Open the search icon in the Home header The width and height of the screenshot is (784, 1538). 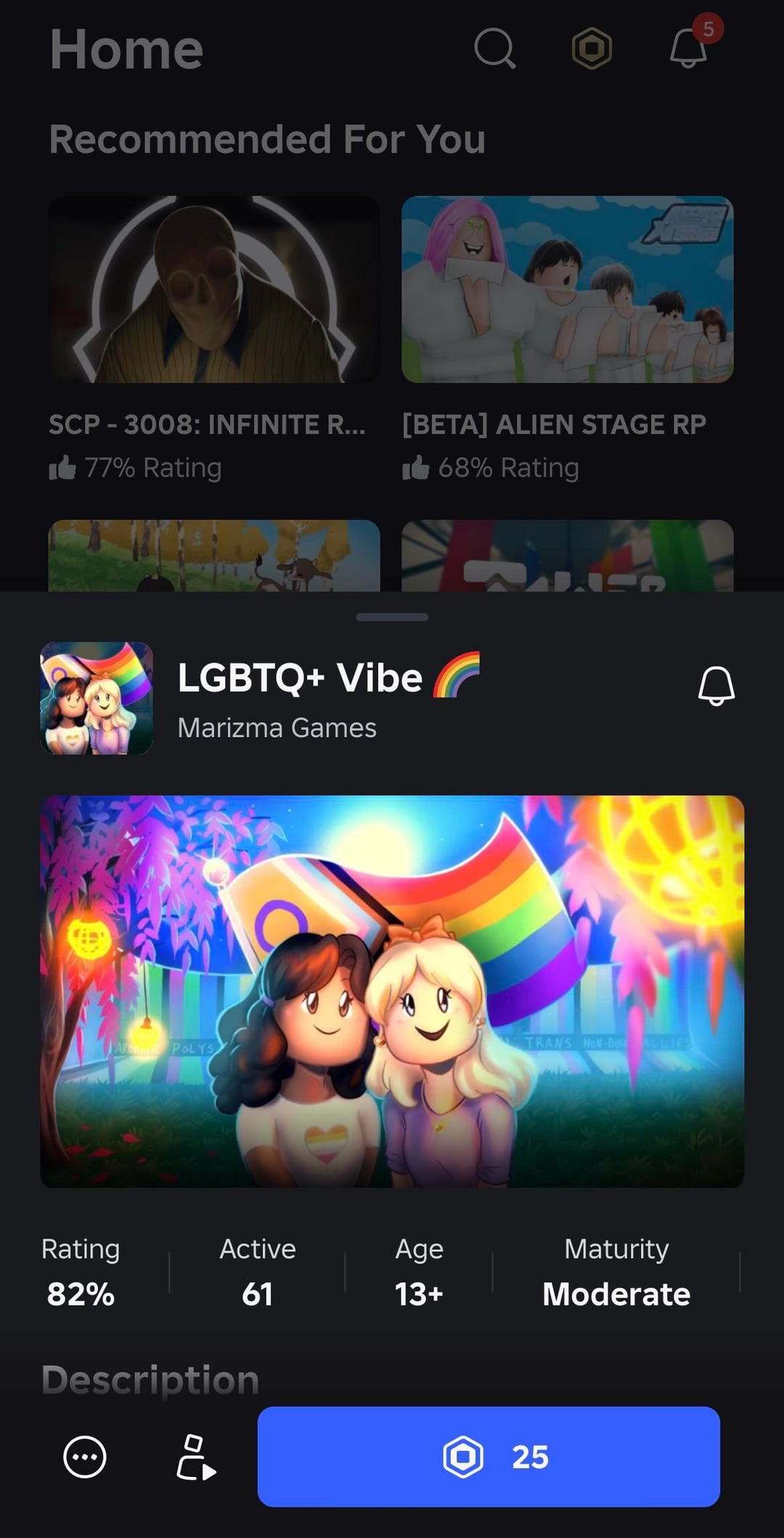point(494,49)
